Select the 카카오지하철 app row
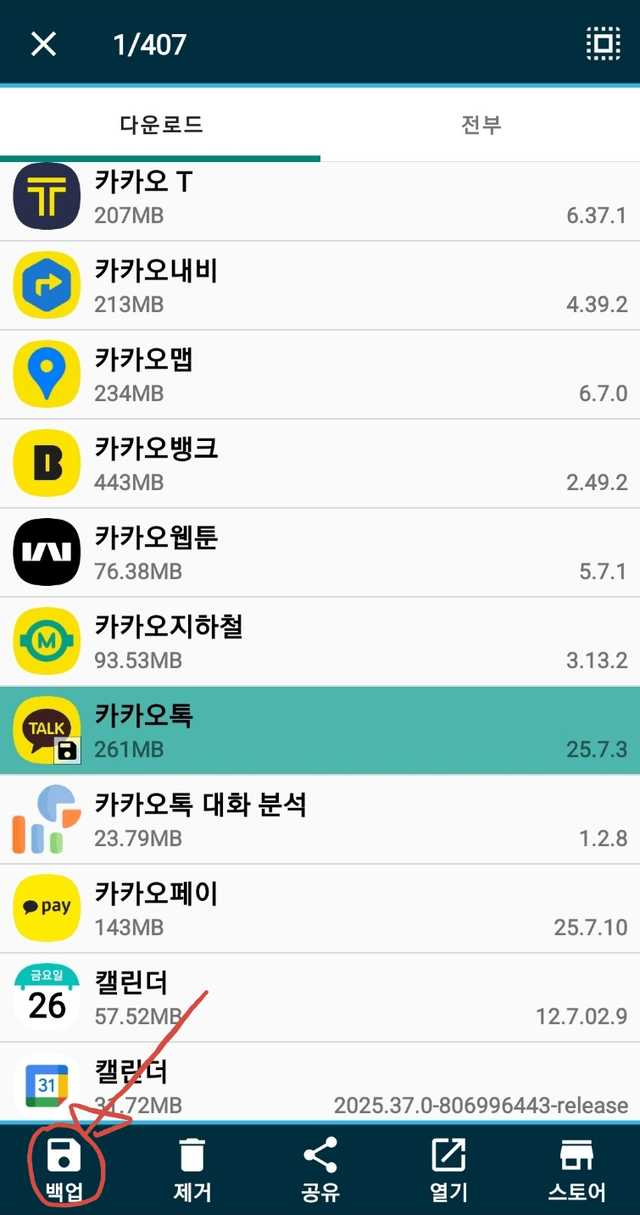The width and height of the screenshot is (640, 1215). point(320,642)
